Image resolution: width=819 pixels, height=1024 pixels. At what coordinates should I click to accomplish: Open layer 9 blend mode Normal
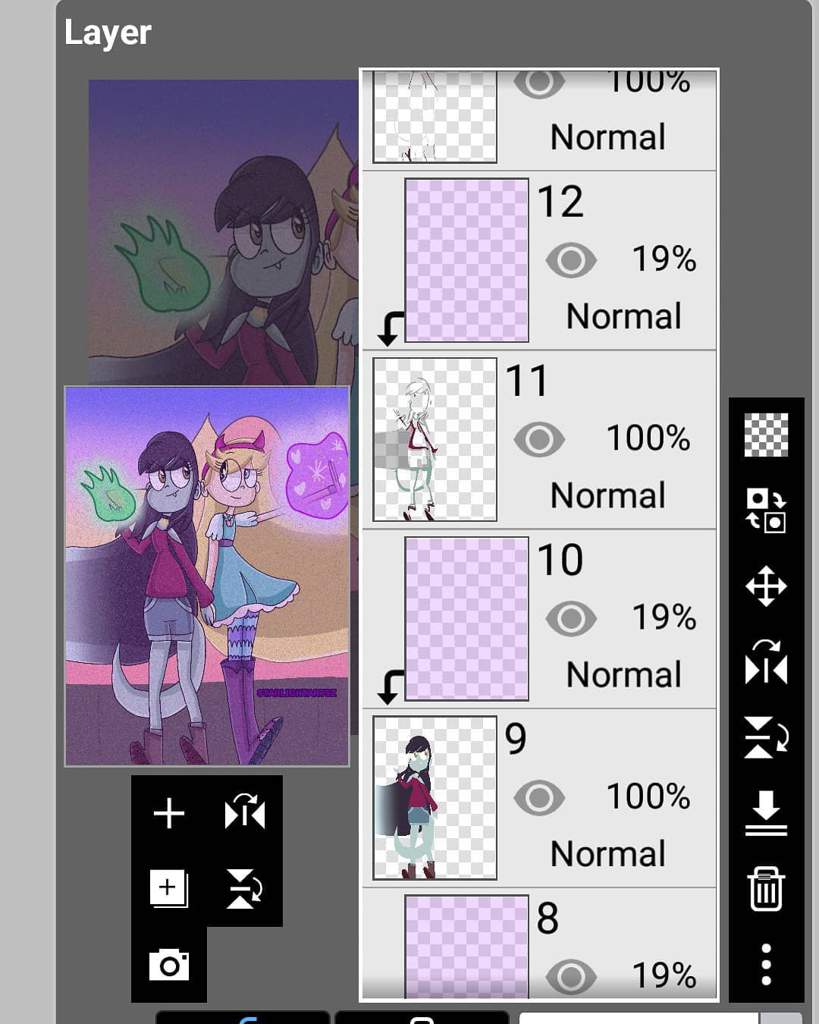608,854
